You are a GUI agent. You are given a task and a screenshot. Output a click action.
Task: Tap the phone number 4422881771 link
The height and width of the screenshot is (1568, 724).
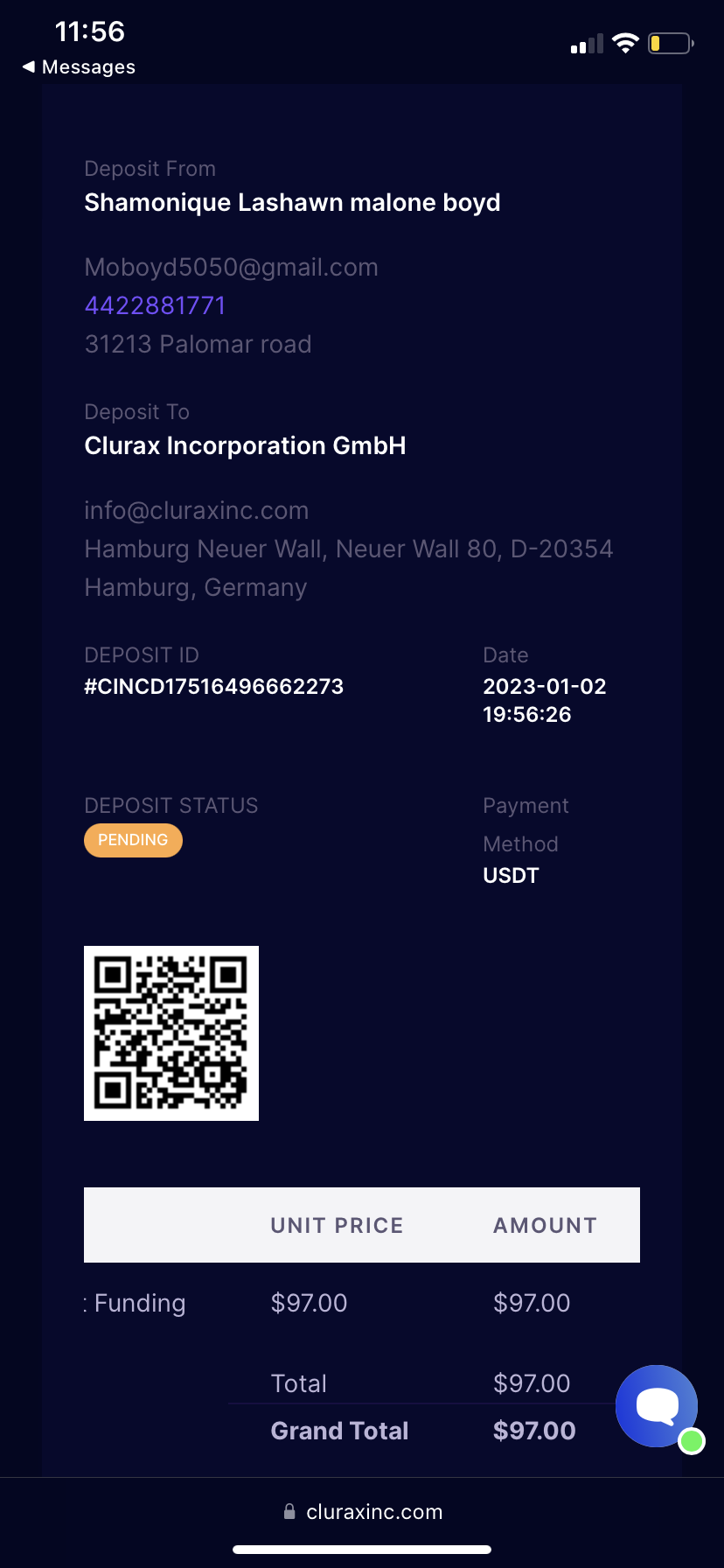(156, 305)
